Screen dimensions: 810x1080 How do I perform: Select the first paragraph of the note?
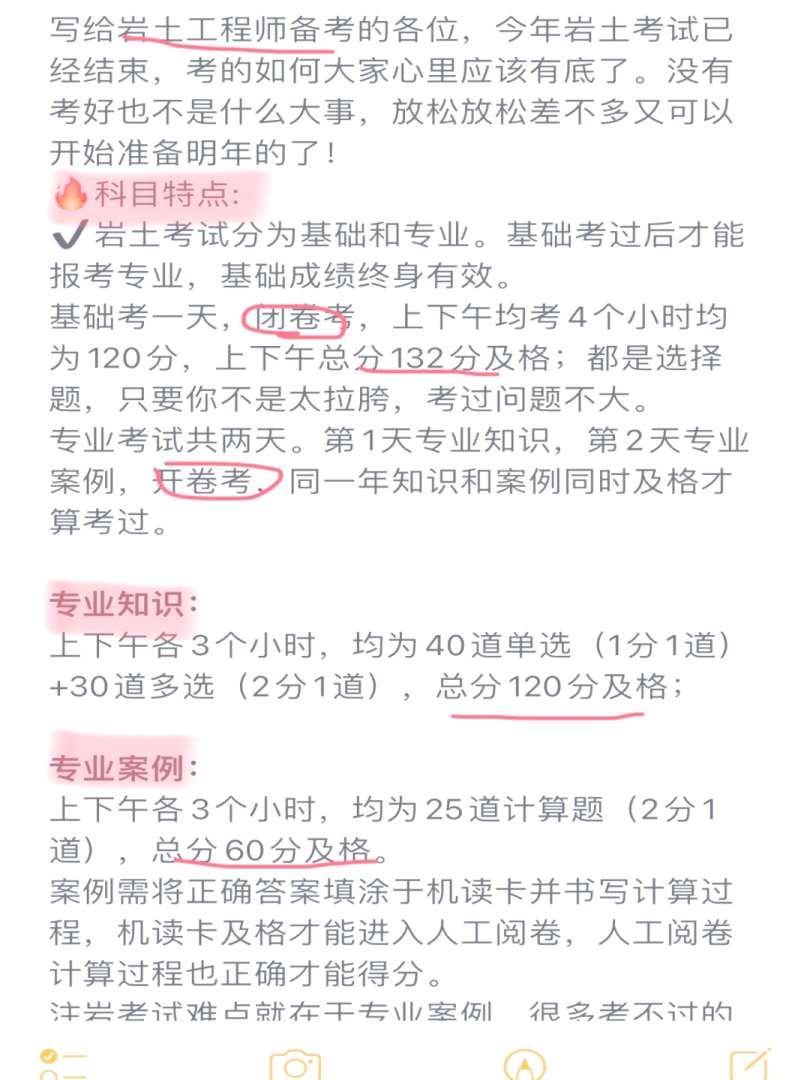(400, 90)
